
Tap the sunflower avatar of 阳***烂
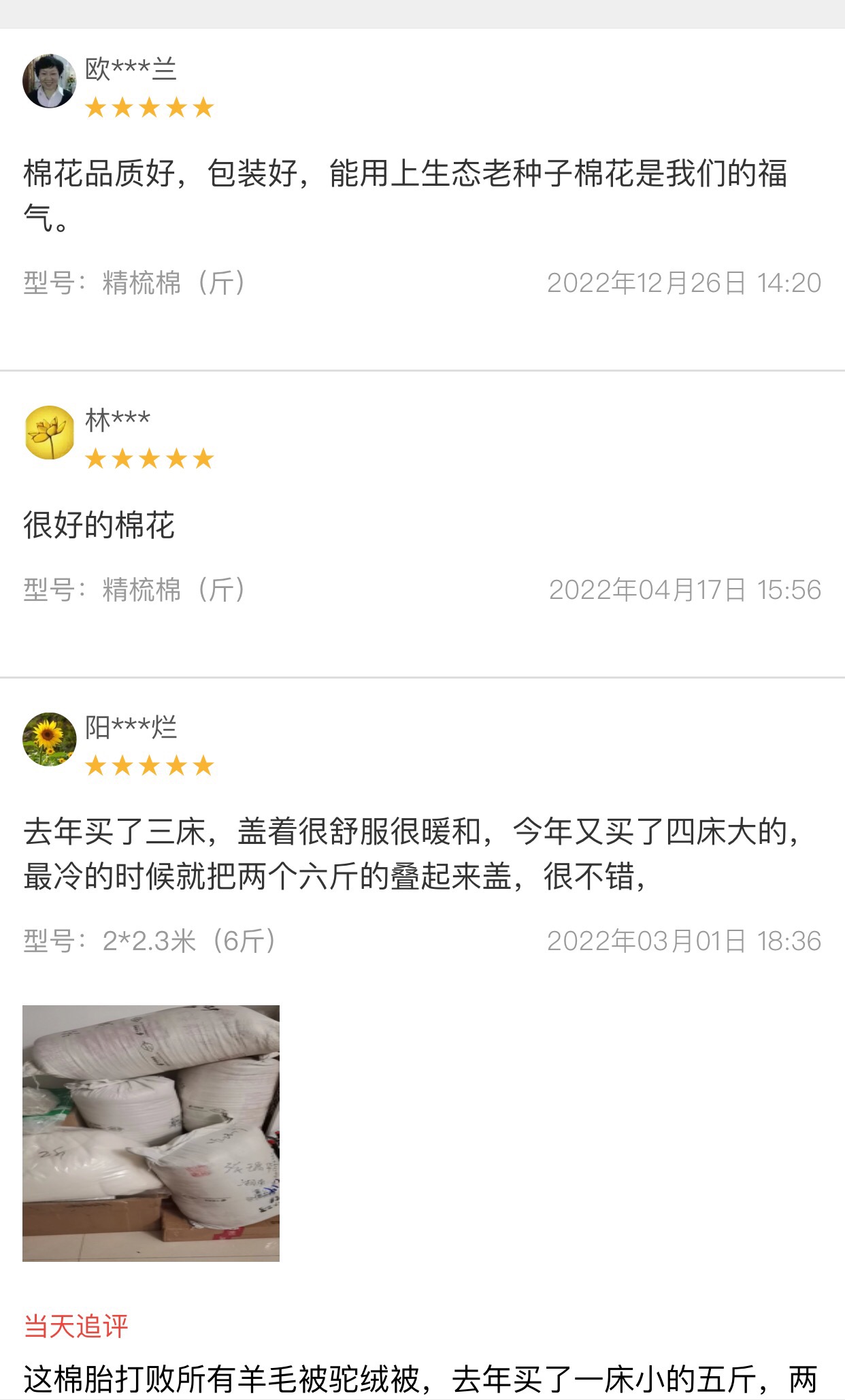click(50, 740)
